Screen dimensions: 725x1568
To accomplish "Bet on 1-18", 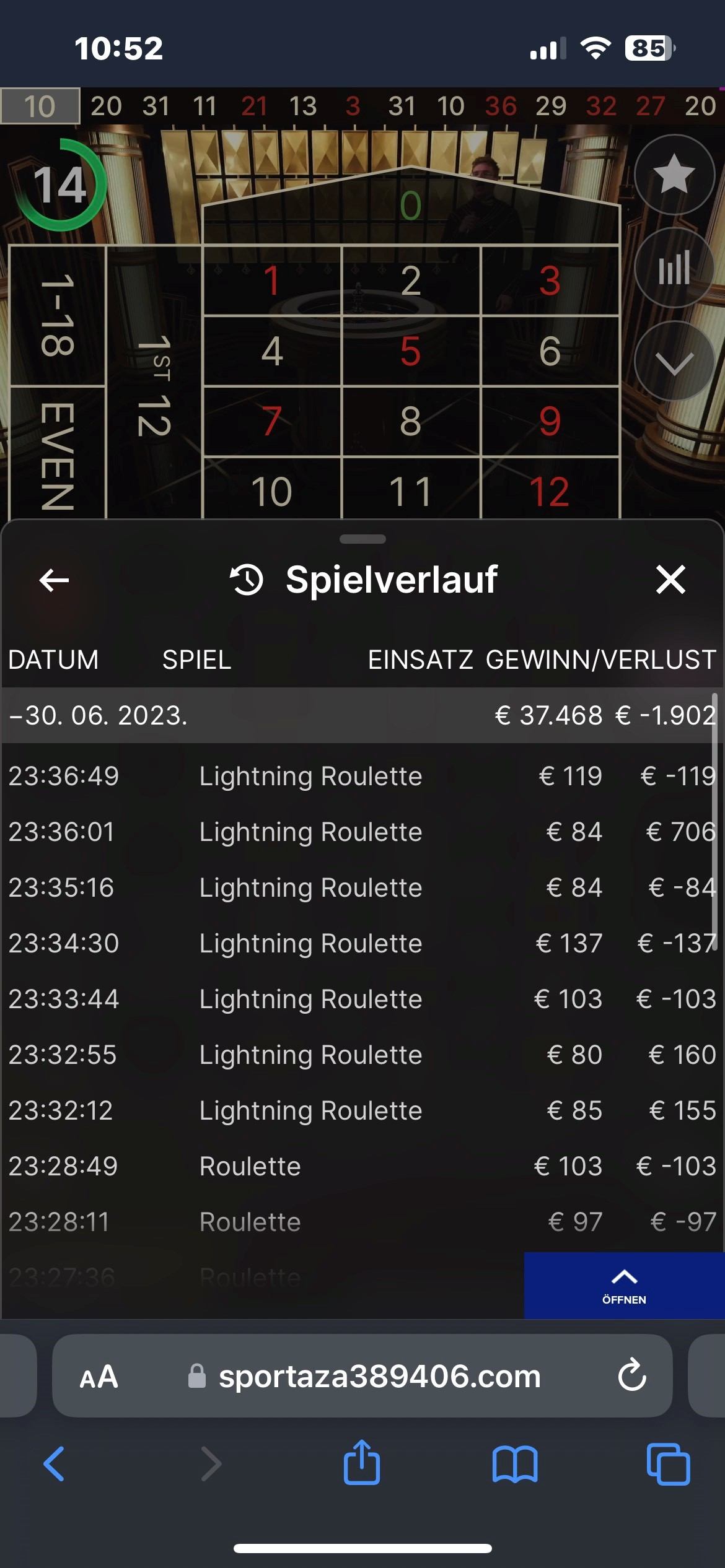I will [x=57, y=316].
